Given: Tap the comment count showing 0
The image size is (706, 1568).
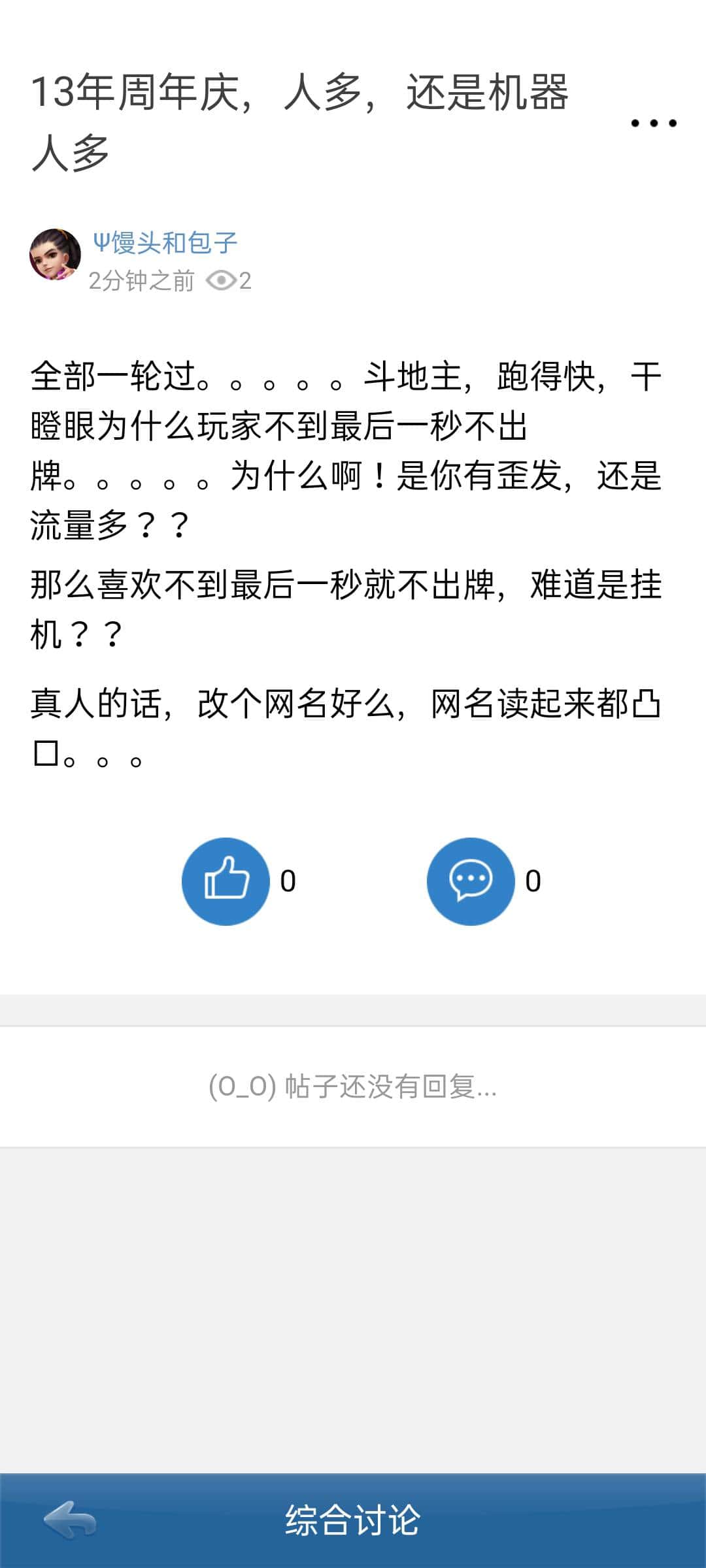Looking at the screenshot, I should click(533, 881).
